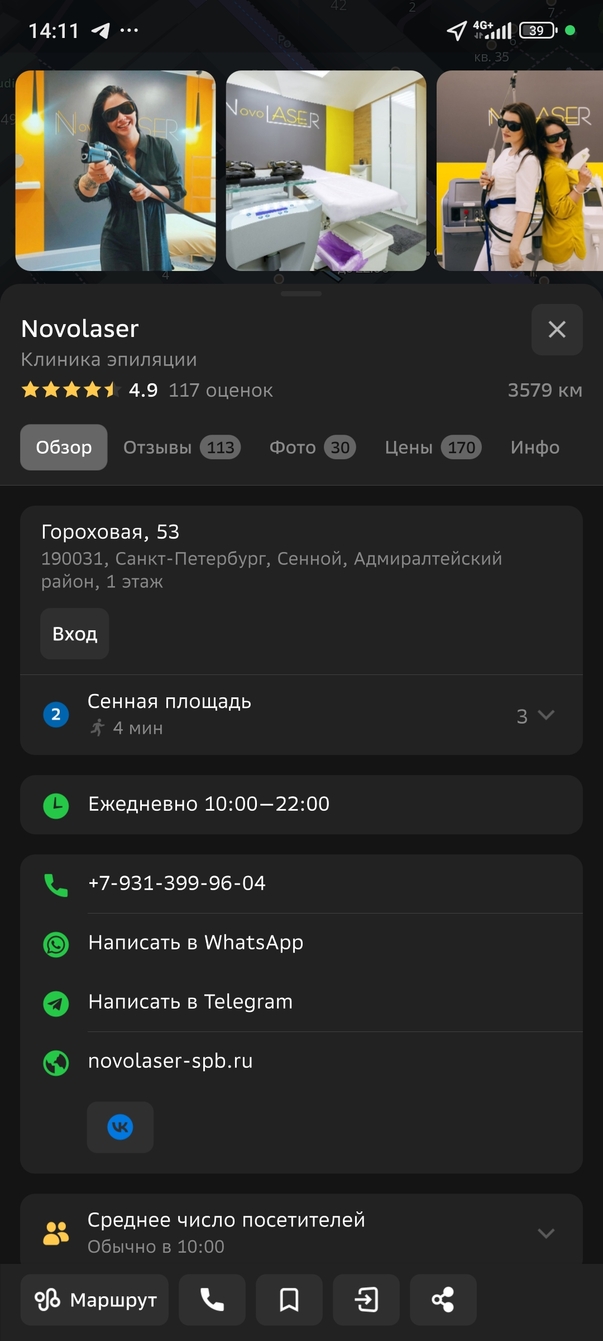Open the Фото tab
603x1341 pixels.
pos(312,447)
